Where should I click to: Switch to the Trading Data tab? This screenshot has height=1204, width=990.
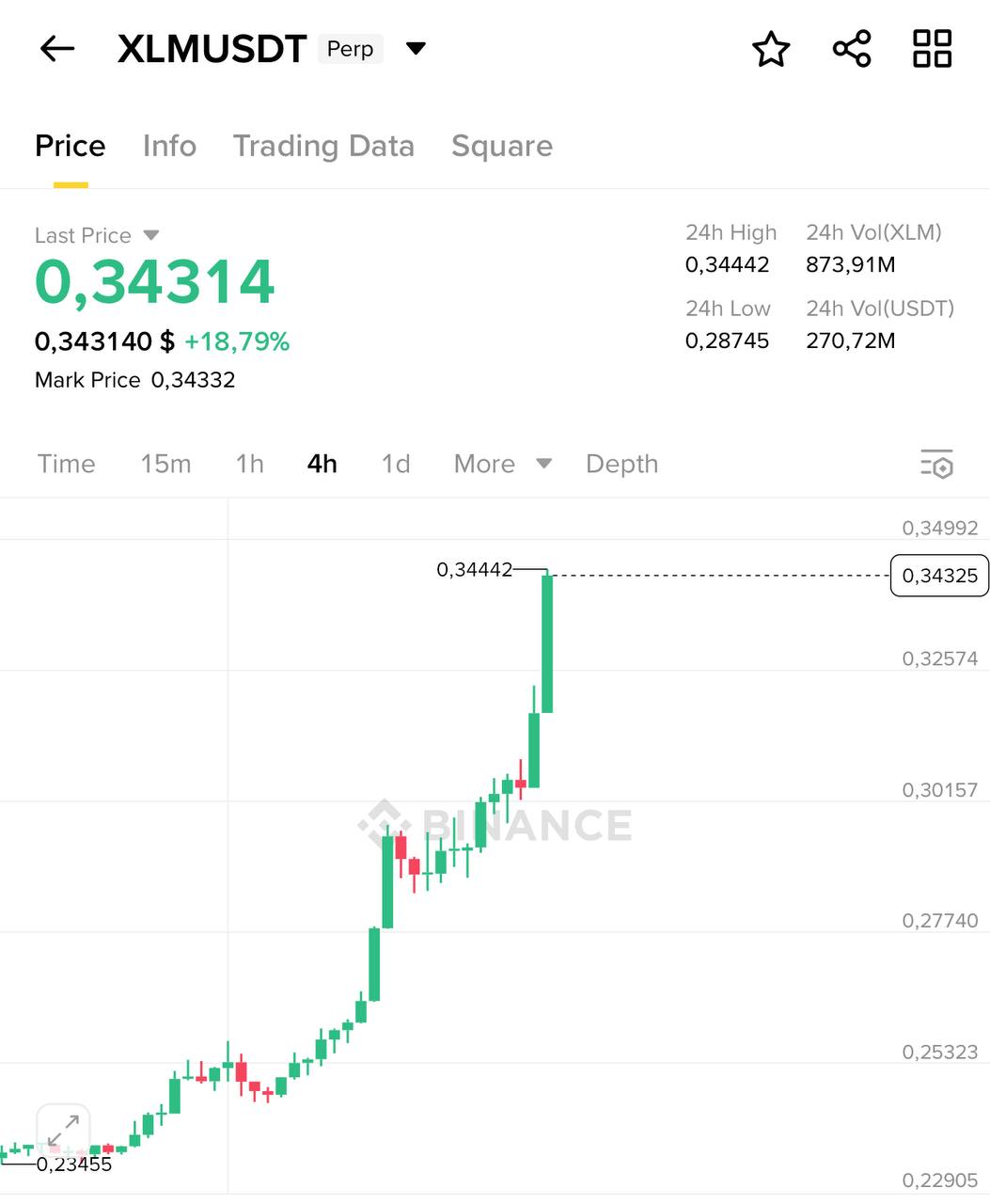[323, 146]
